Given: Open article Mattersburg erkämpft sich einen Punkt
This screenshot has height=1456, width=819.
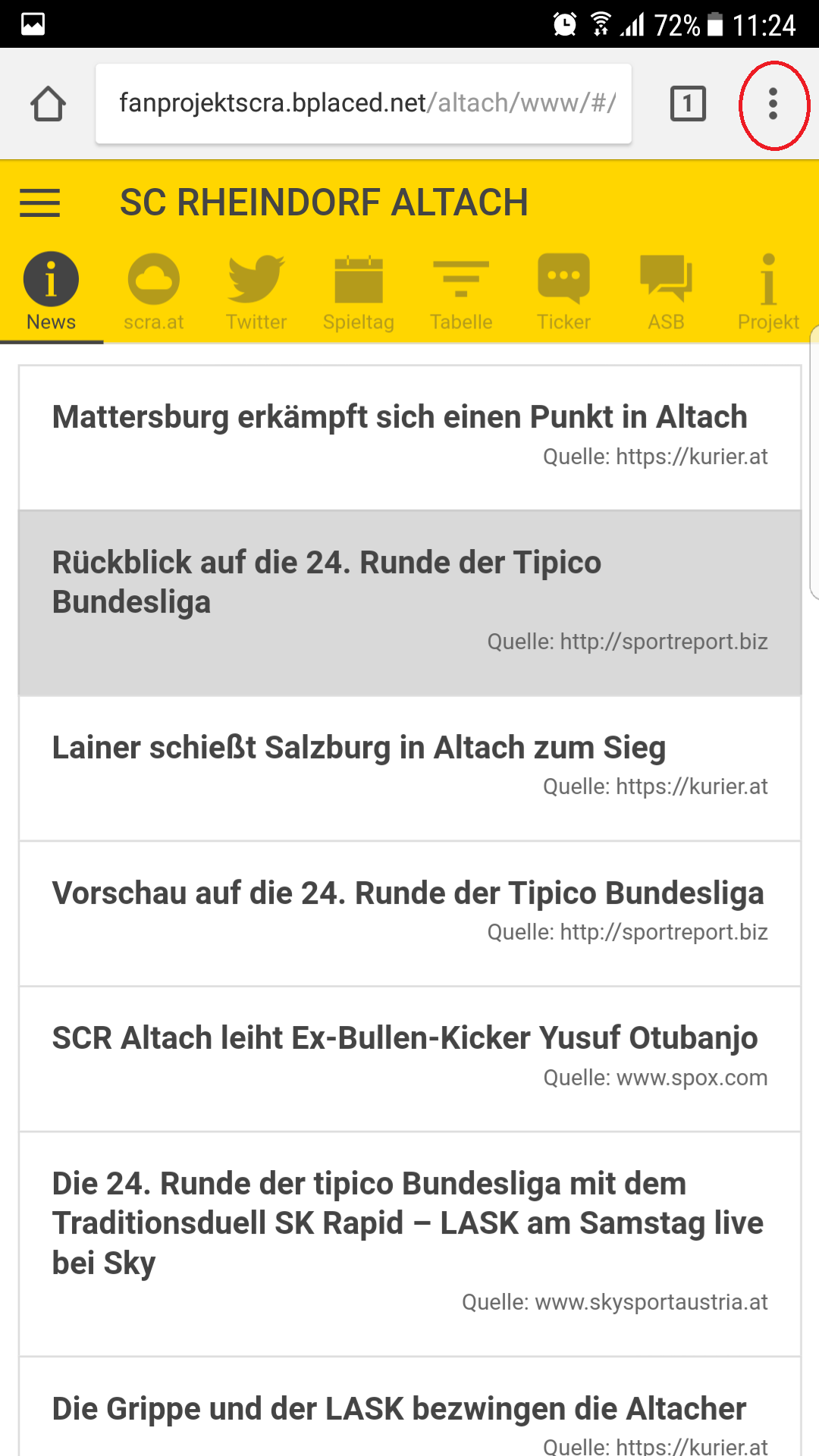Looking at the screenshot, I should [x=409, y=438].
